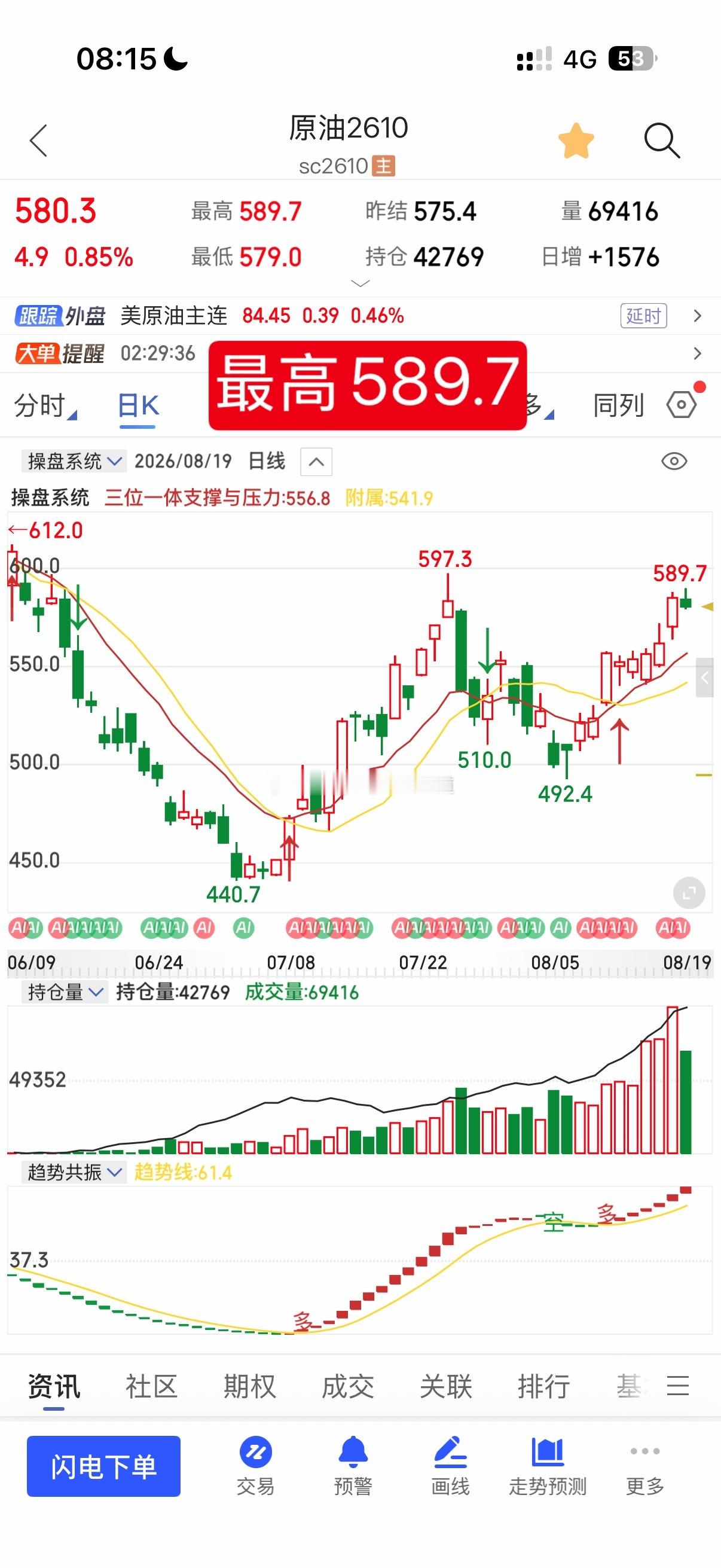This screenshot has height=1568, width=721.
Task: Open the 持仓量 sub-chart dropdown
Action: click(65, 992)
